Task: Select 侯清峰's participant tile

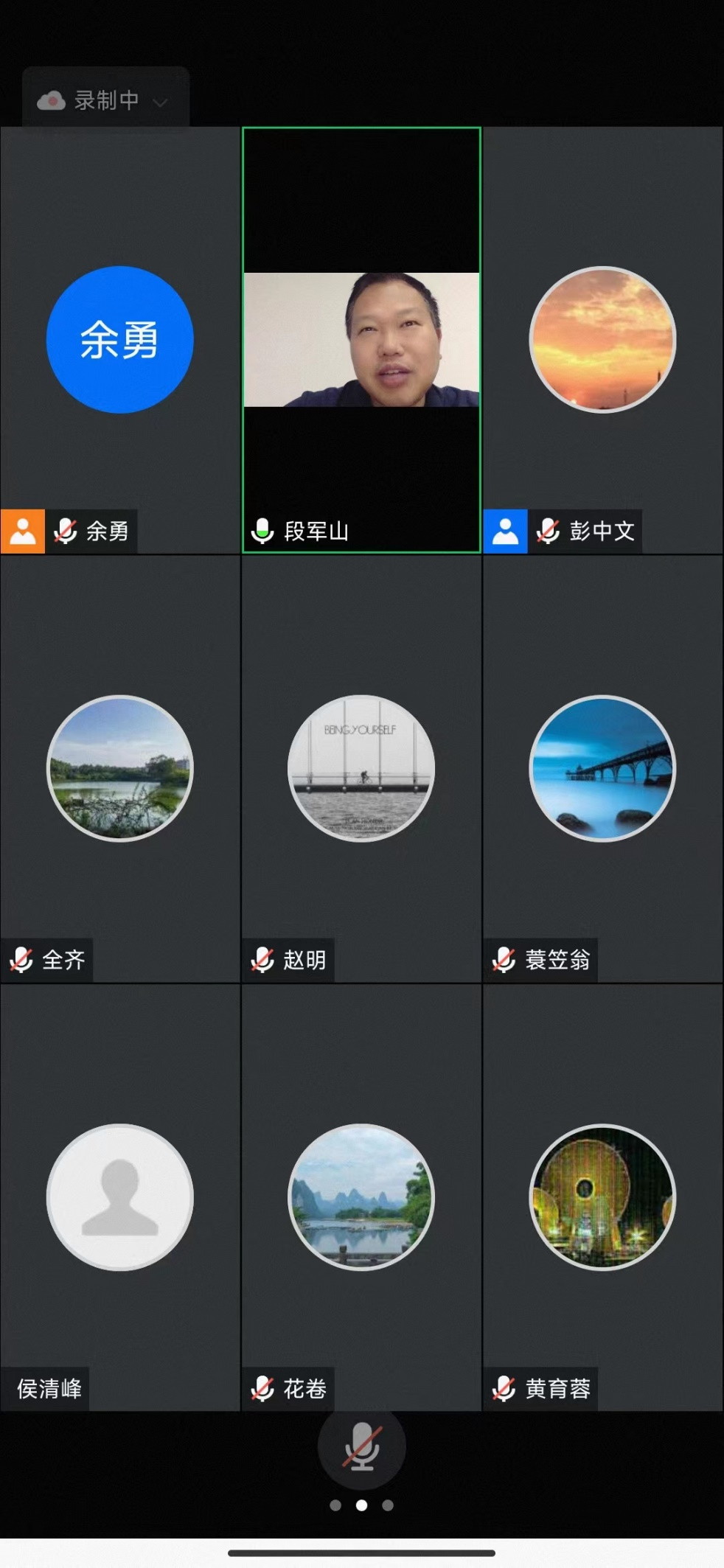Action: (x=120, y=1197)
